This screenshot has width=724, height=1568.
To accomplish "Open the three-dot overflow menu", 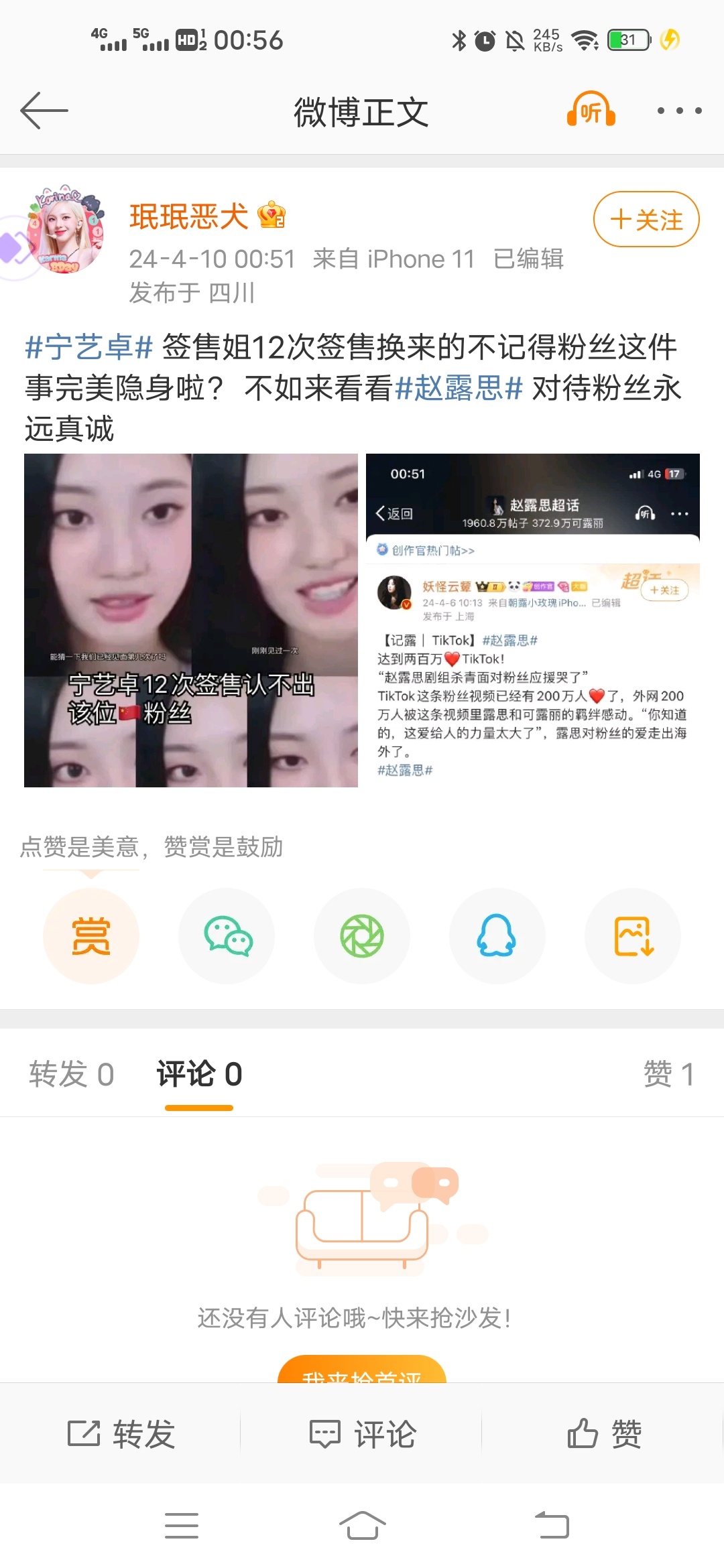I will click(x=679, y=111).
